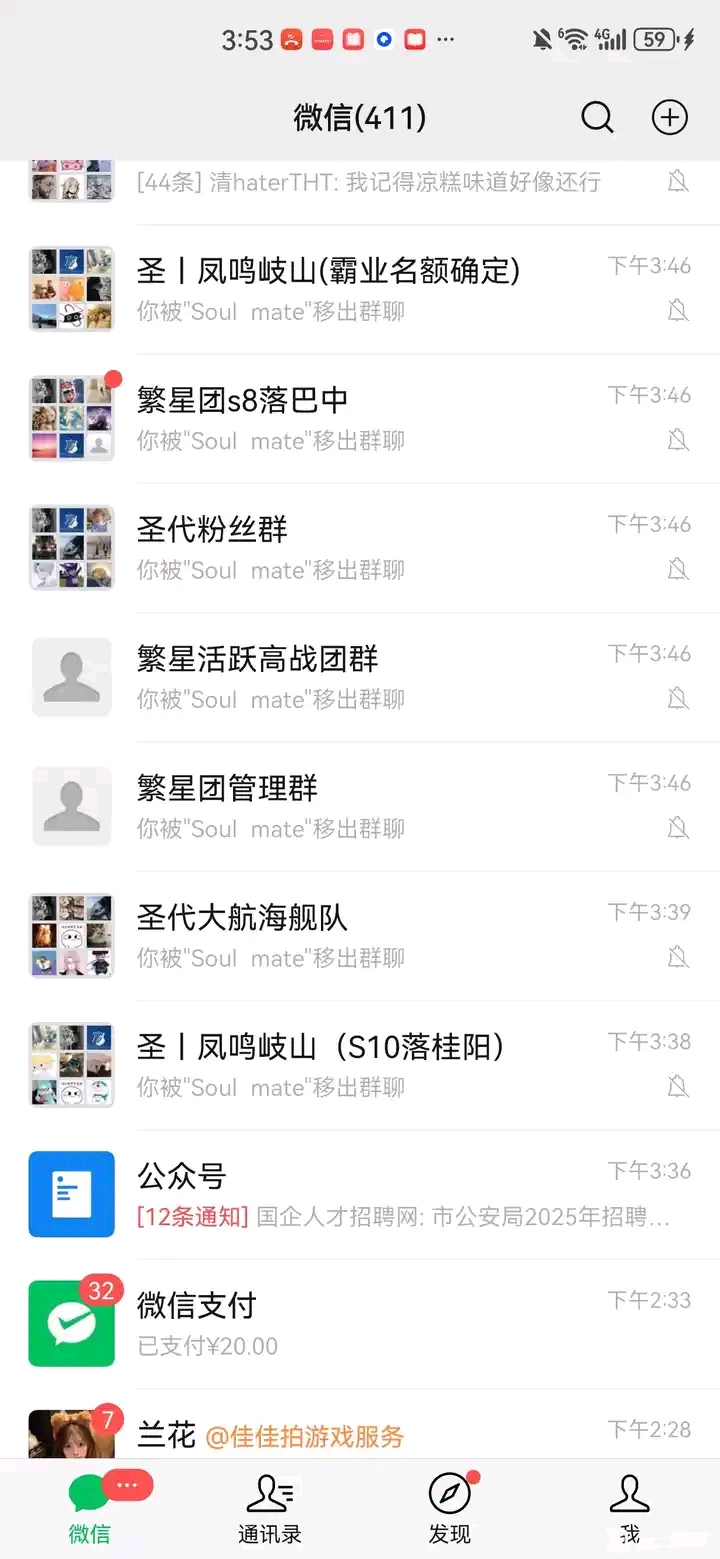720x1559 pixels.
Task: Open chat 圣丨凤鸣岐山(霸业名额确定)
Action: click(360, 289)
